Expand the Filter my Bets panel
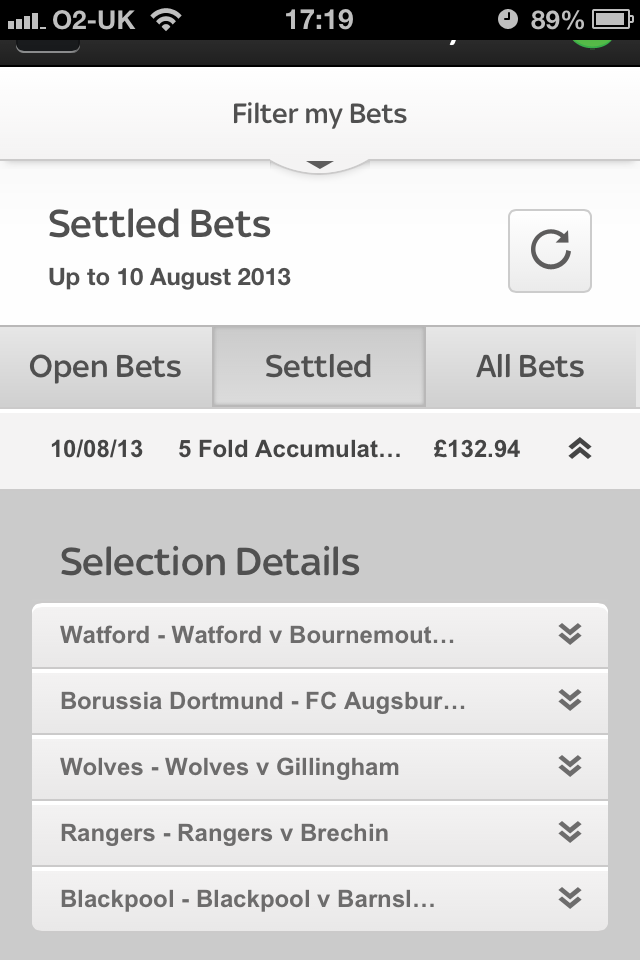The image size is (640, 960). [319, 115]
